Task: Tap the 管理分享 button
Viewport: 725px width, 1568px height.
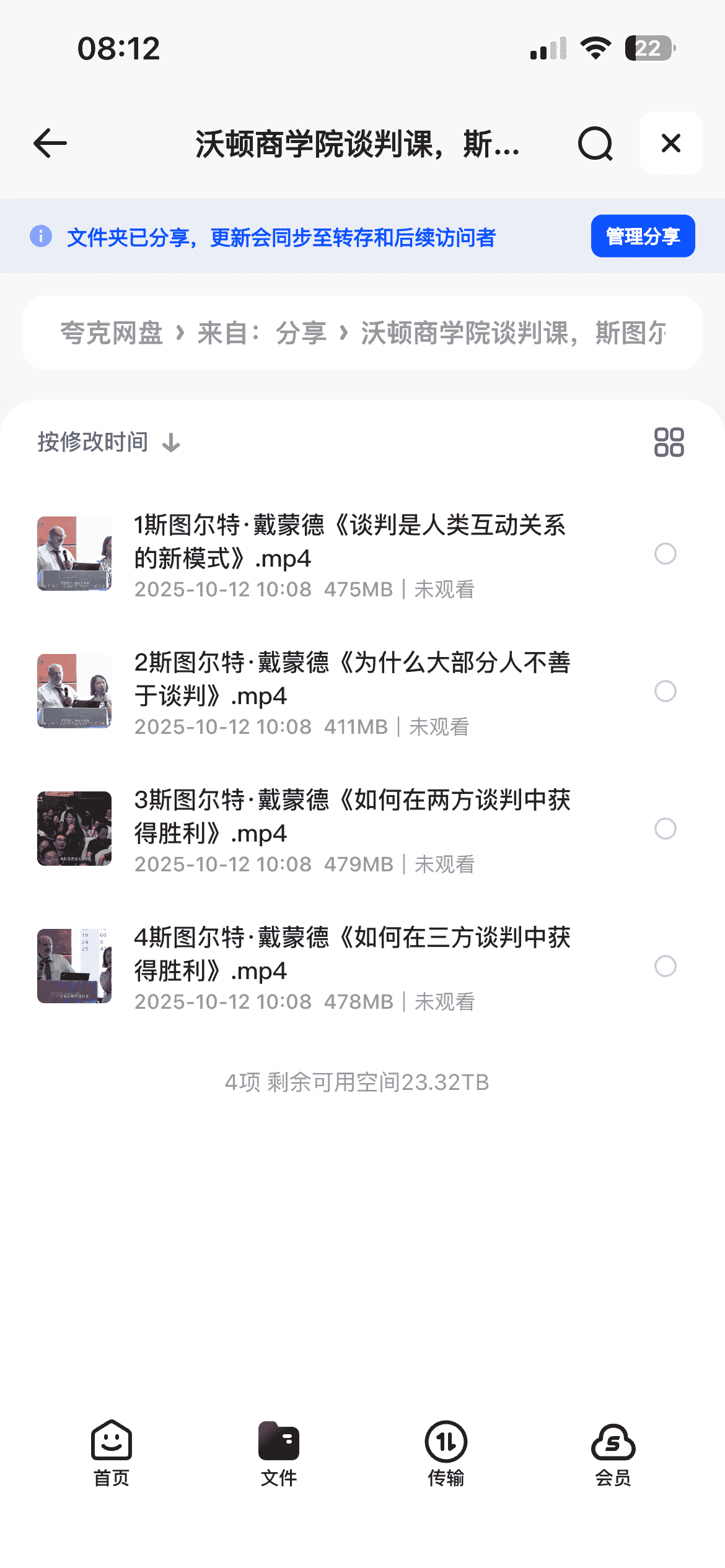Action: (643, 236)
